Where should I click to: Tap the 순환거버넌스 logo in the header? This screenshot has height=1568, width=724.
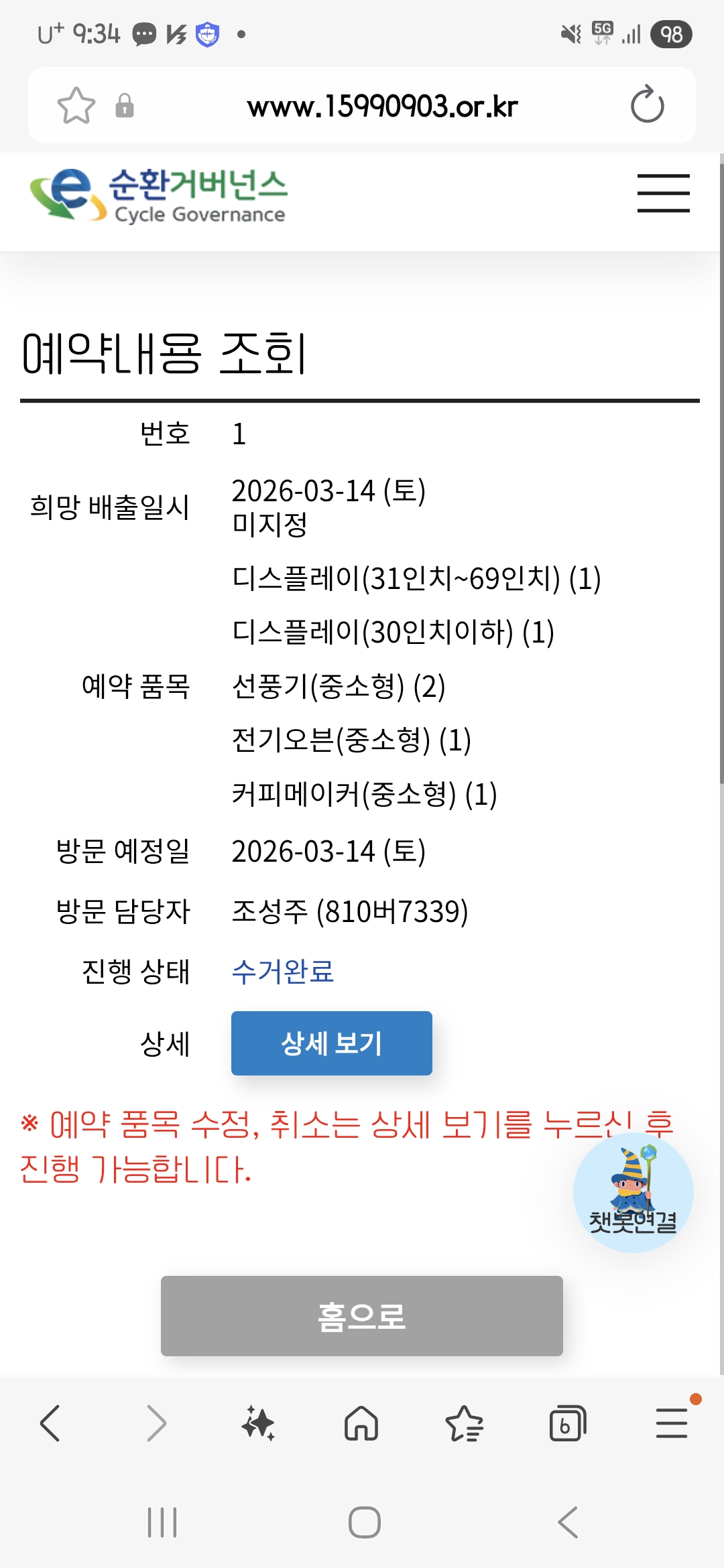(x=159, y=194)
